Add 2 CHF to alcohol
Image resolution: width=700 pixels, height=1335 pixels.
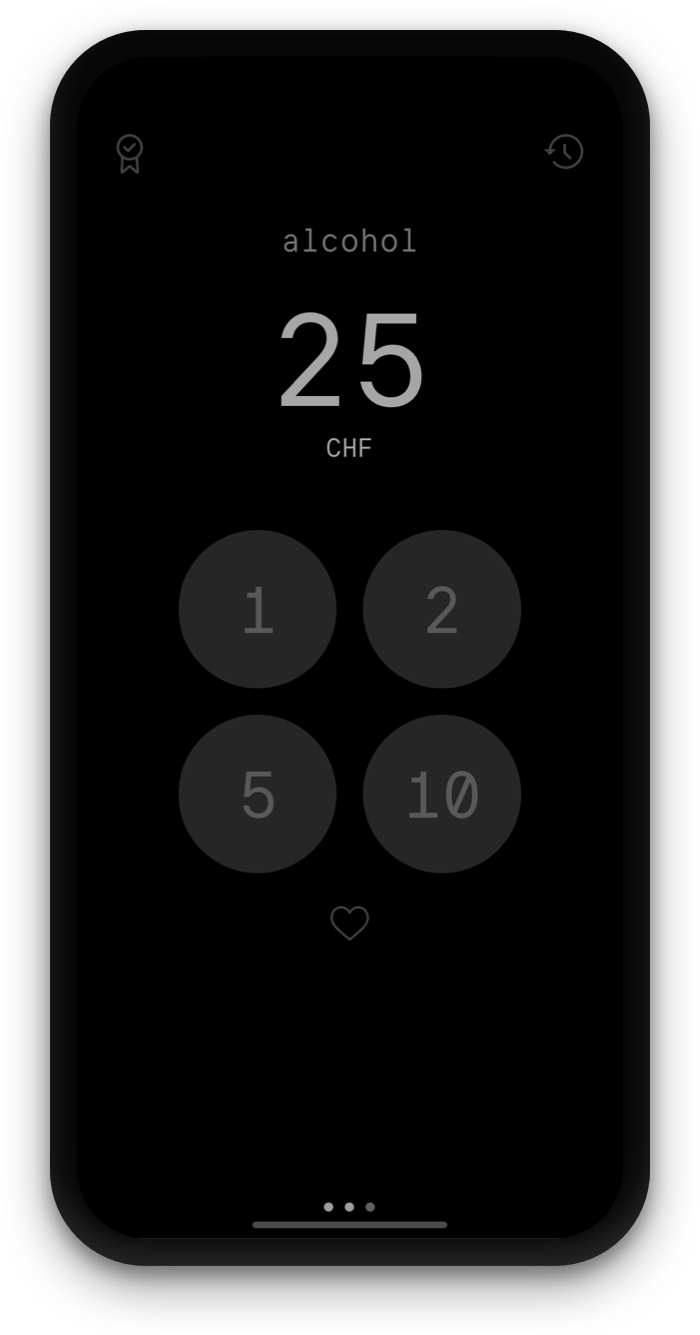[x=442, y=609]
